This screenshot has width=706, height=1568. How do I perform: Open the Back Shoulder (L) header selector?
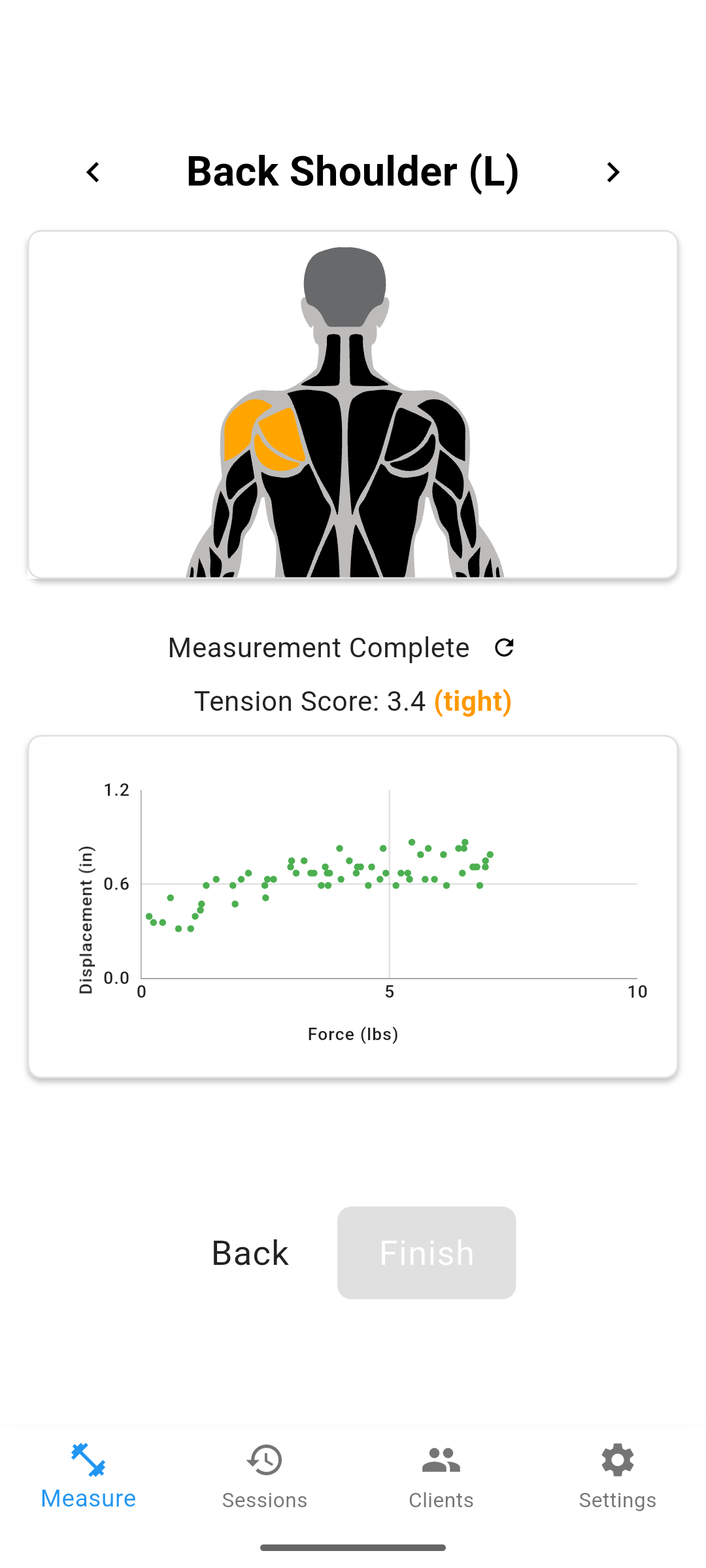coord(352,171)
